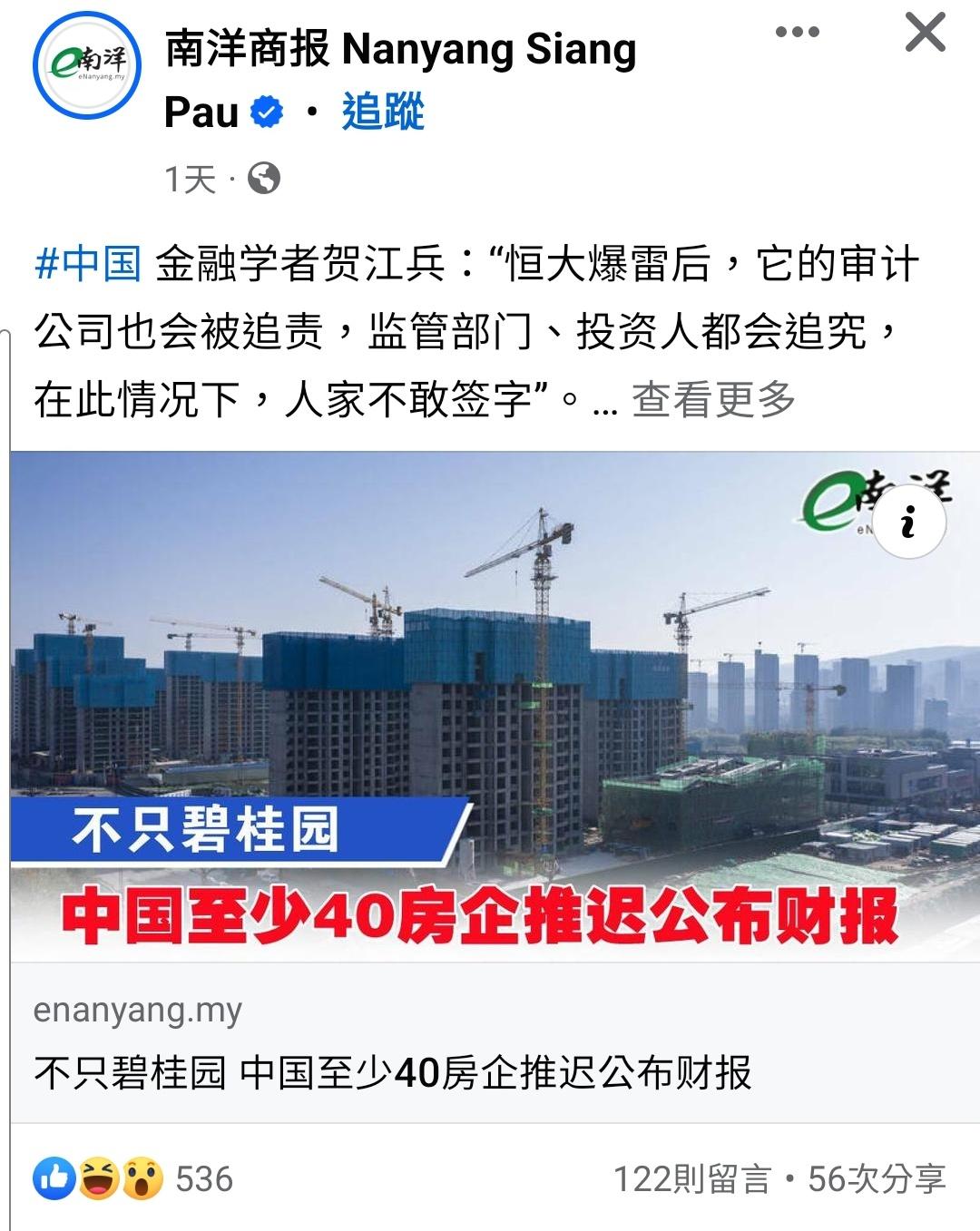Viewport: 980px width, 1231px height.
Task: Open the 122則留言 comments
Action: tap(691, 1179)
